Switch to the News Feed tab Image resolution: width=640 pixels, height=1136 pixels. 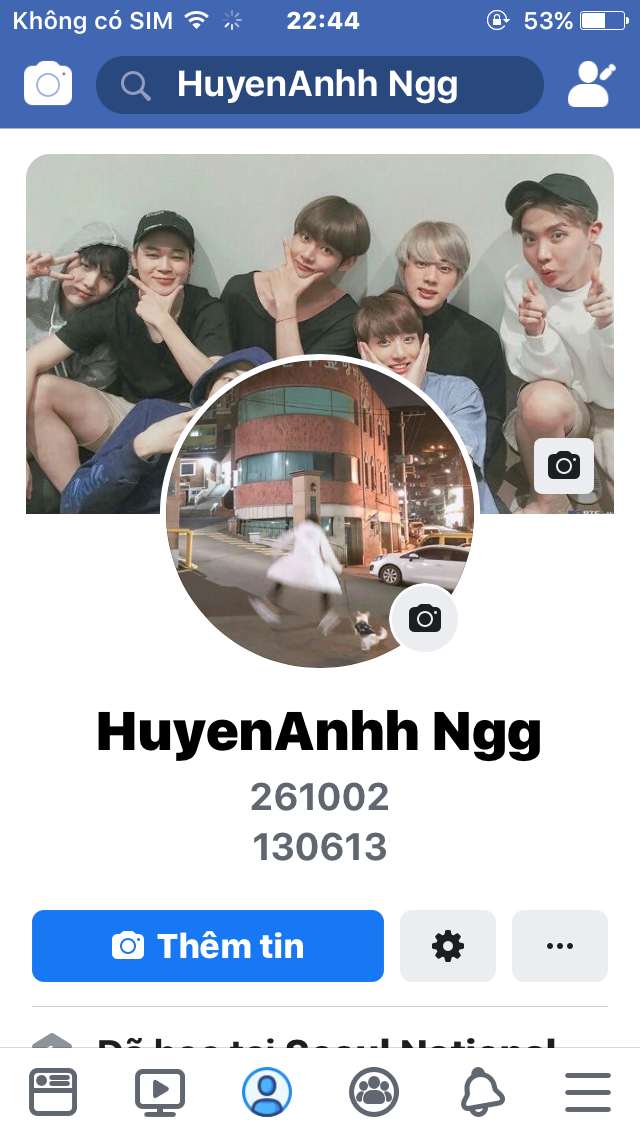[53, 1091]
